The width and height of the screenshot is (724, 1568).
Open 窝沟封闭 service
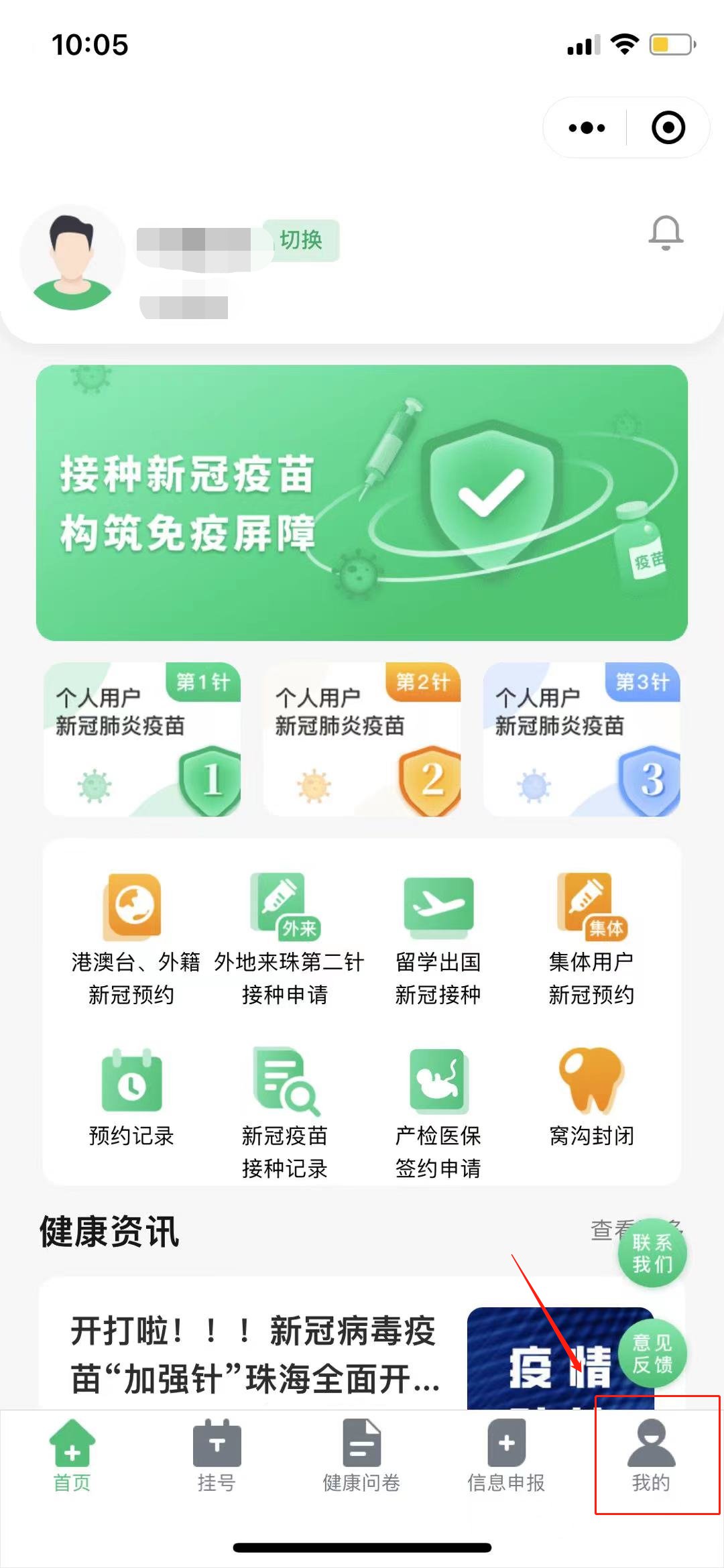tap(591, 1098)
